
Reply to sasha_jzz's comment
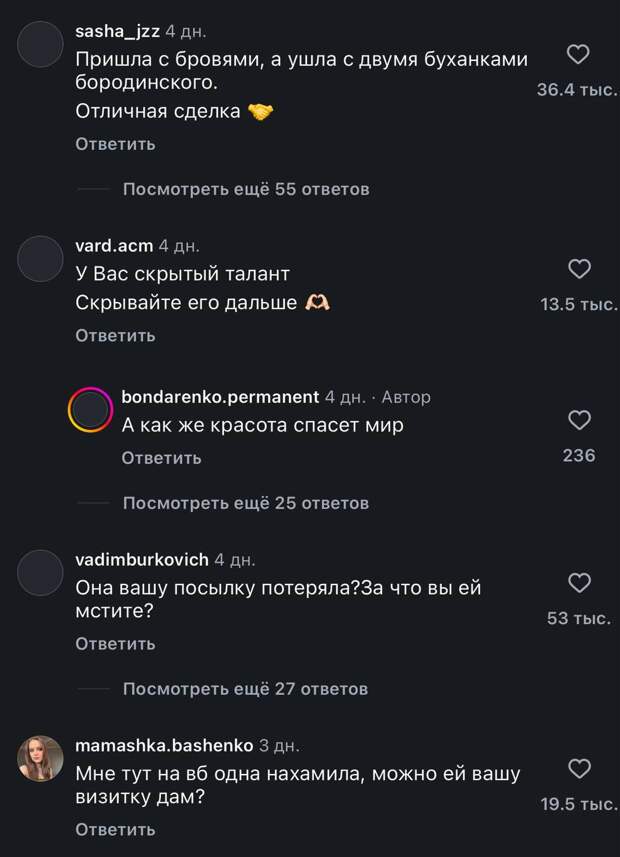(115, 144)
